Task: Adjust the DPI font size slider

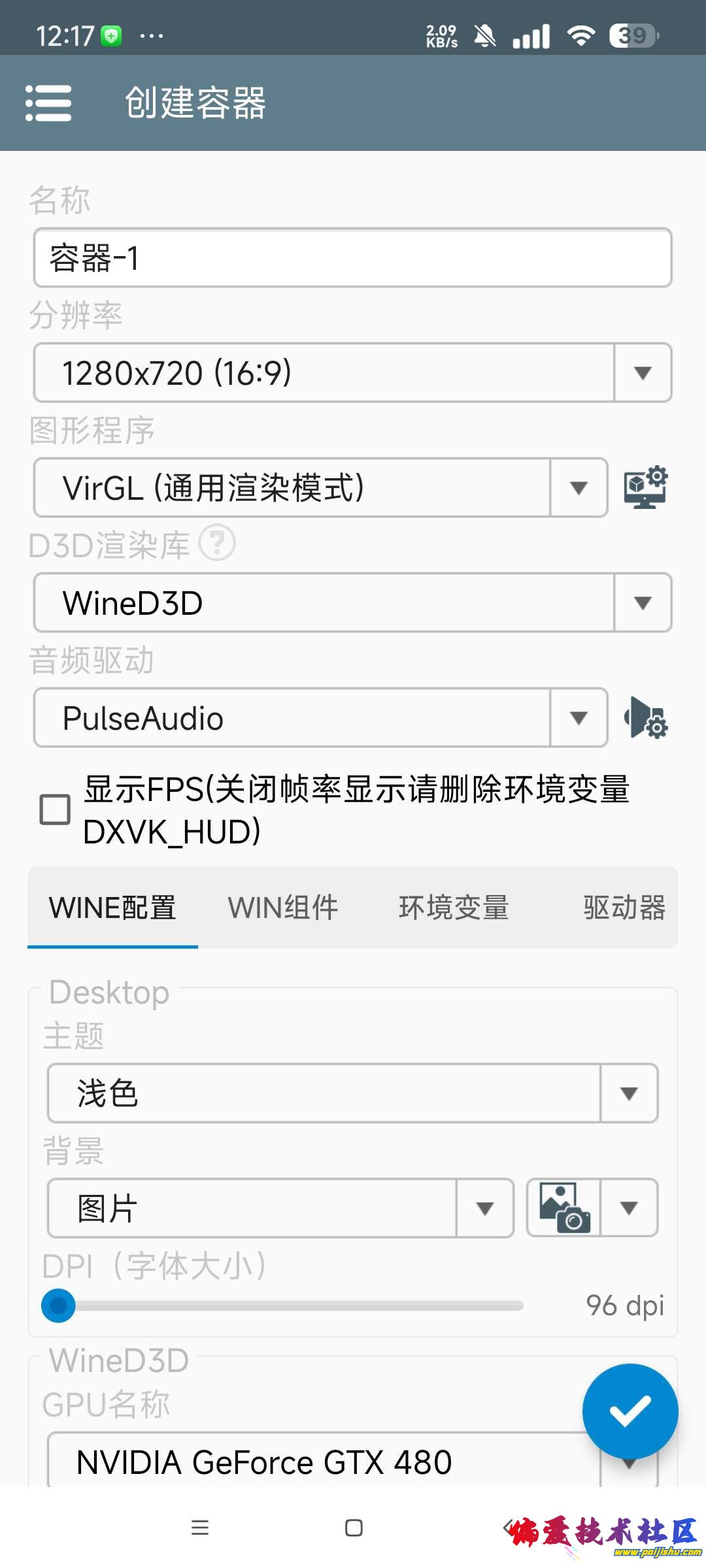Action: pos(58,1305)
